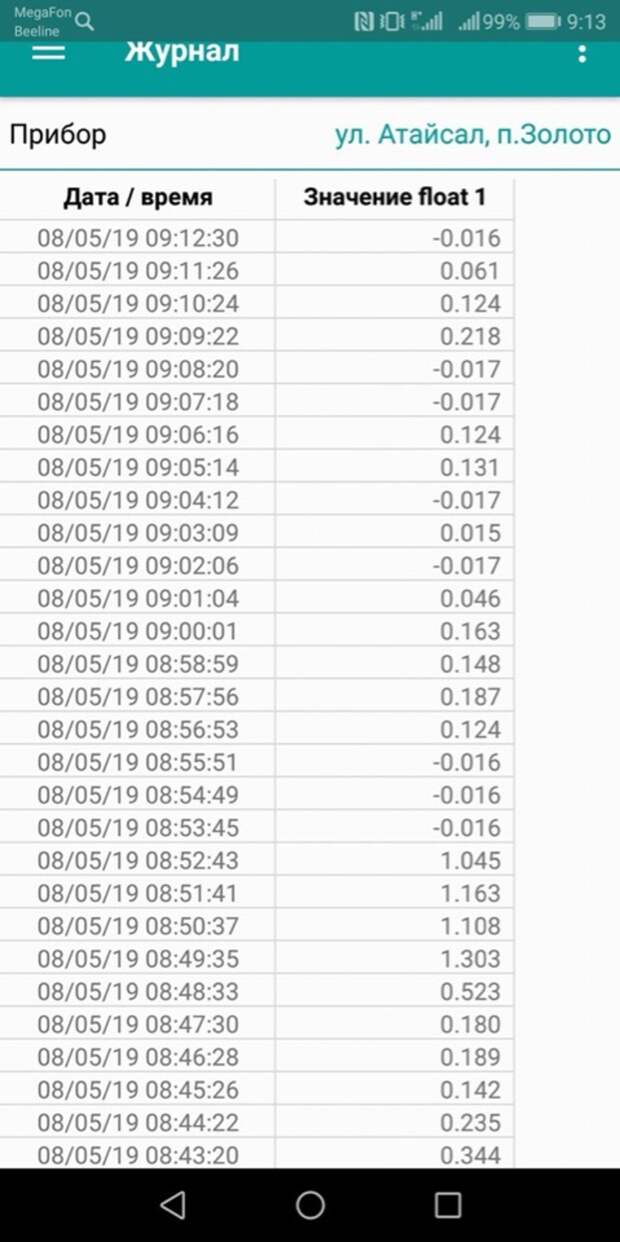
Task: Open the navigation drawer menu
Action: pyautogui.click(x=48, y=53)
